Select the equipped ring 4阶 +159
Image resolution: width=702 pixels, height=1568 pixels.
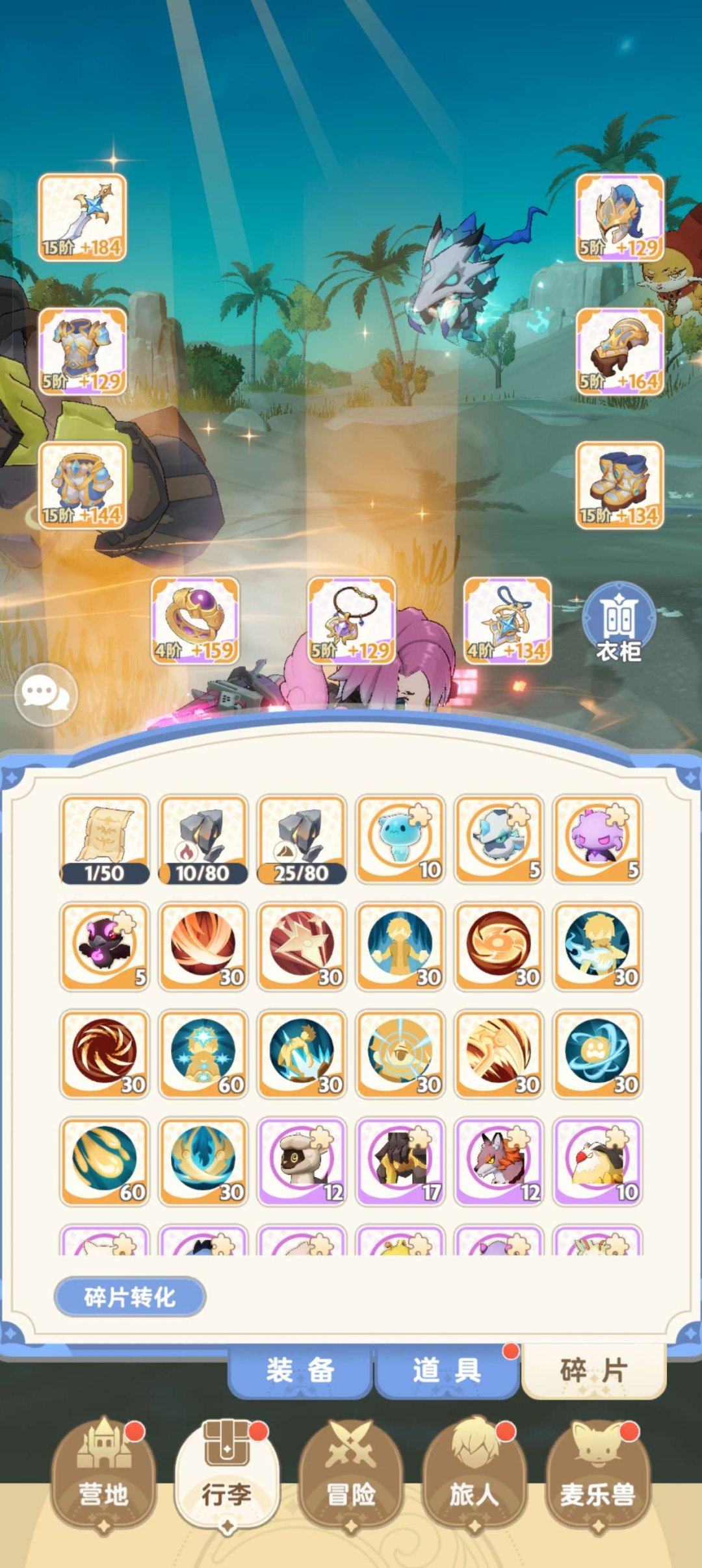click(x=195, y=620)
